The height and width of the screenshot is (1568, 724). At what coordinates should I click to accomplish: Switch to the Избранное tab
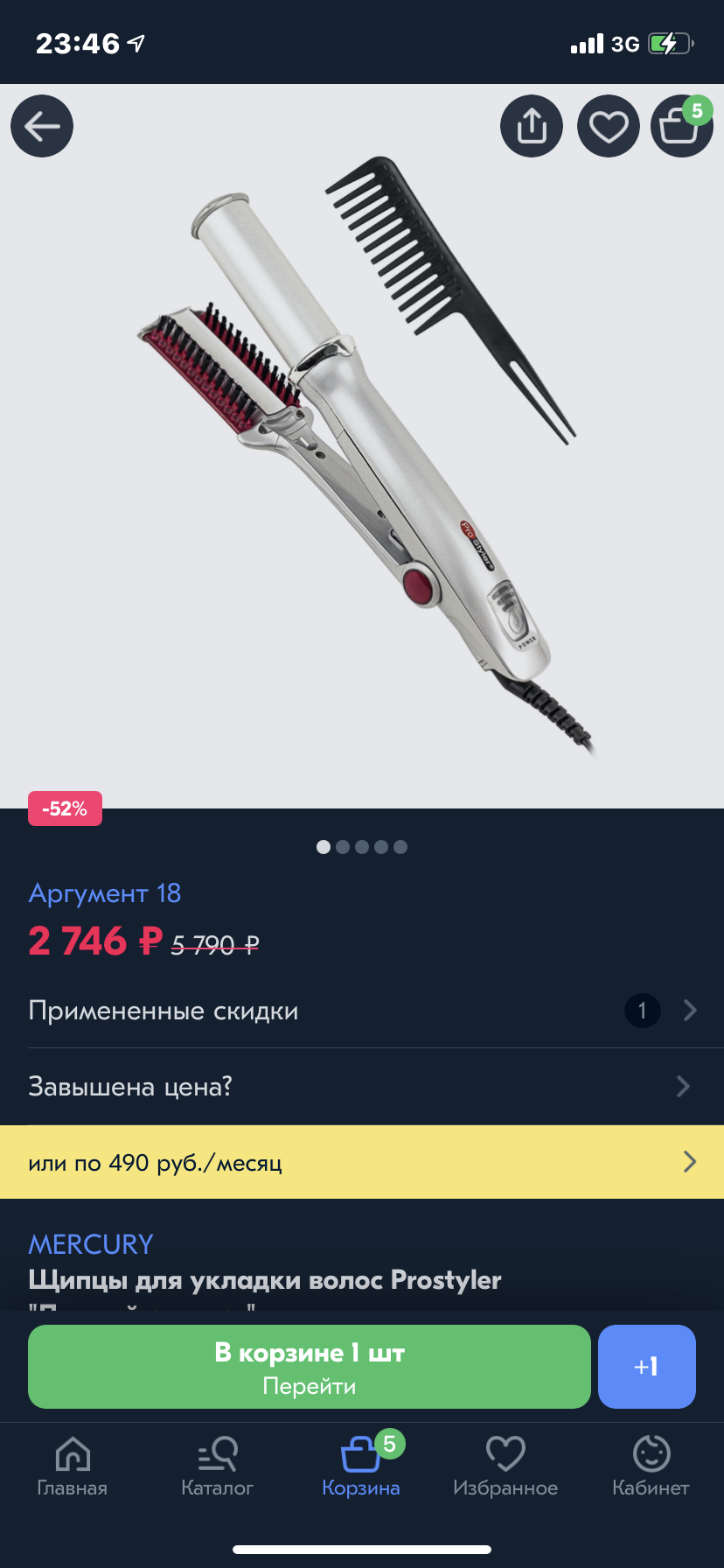tap(505, 1466)
